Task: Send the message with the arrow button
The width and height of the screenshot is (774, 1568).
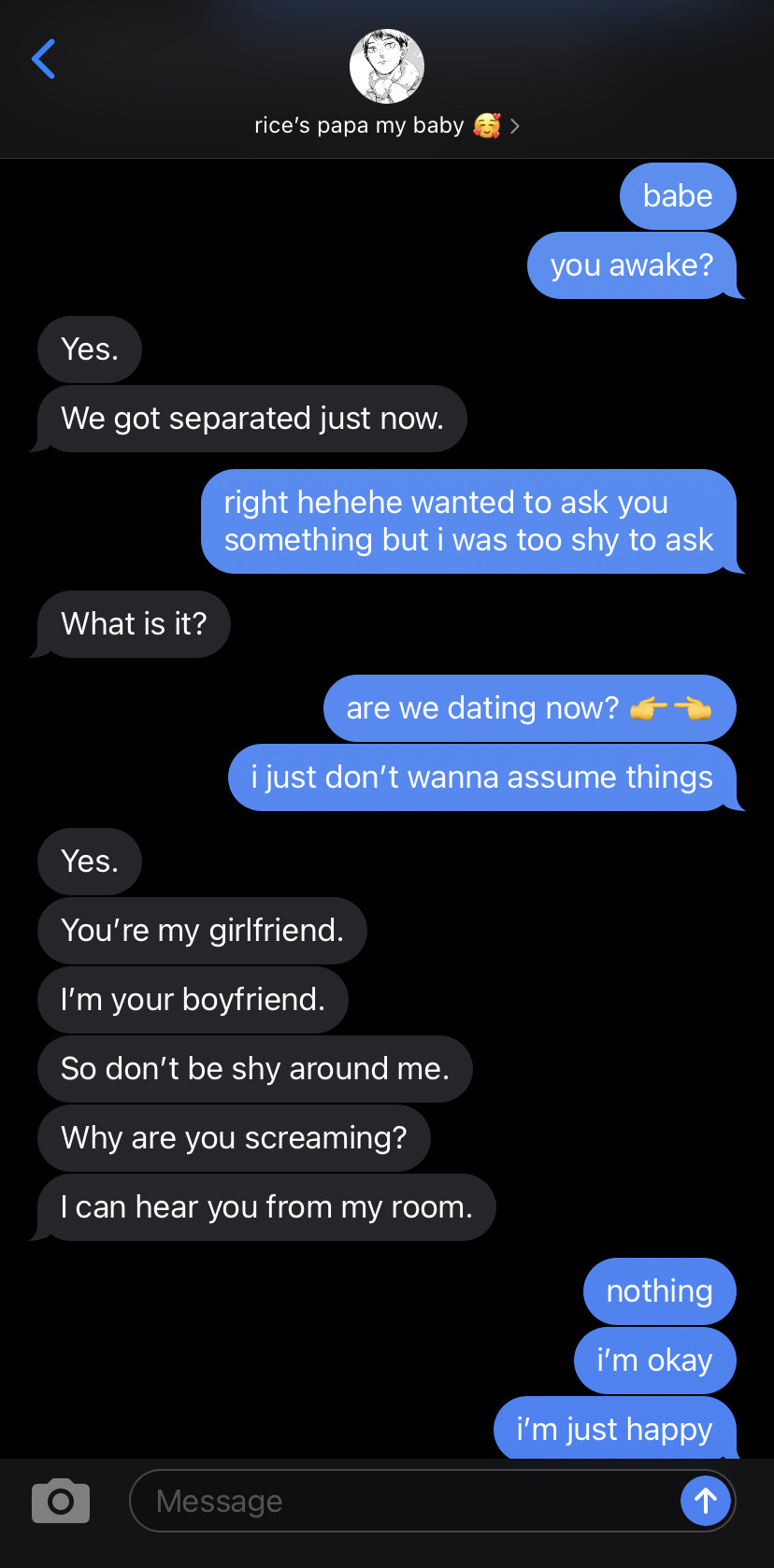Action: pyautogui.click(x=705, y=1501)
